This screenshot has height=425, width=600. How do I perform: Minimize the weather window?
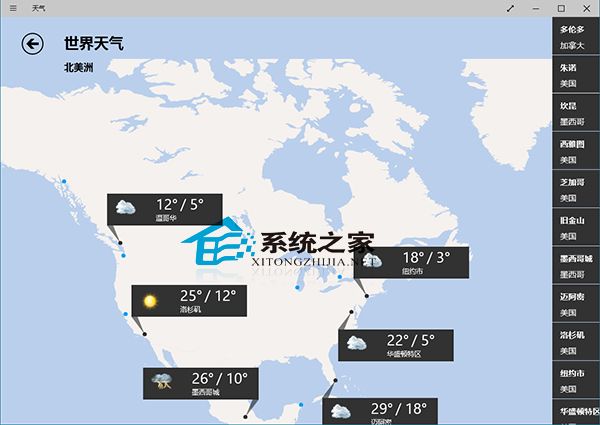coord(535,8)
